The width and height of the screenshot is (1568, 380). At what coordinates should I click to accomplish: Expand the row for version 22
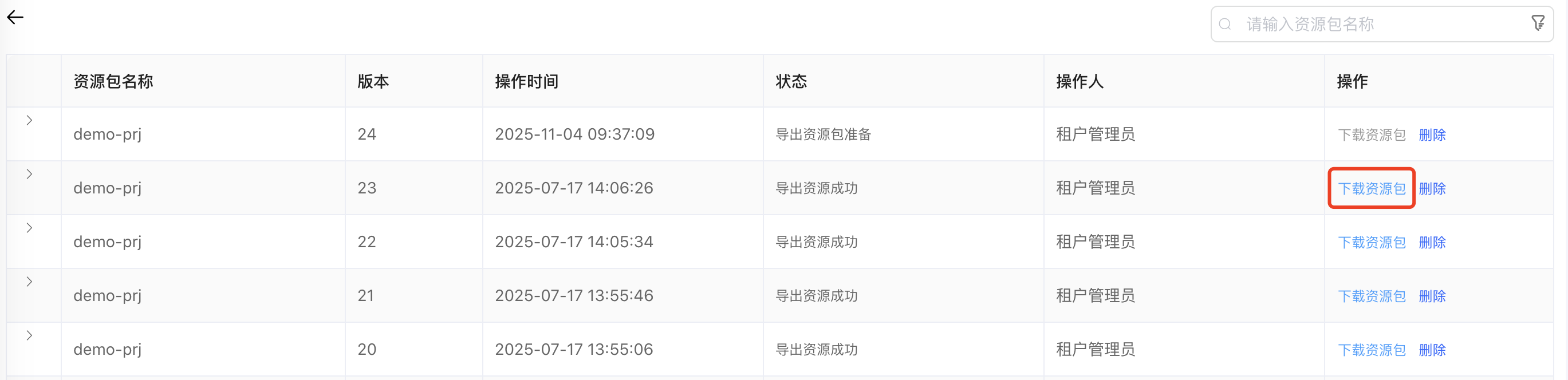pos(29,228)
